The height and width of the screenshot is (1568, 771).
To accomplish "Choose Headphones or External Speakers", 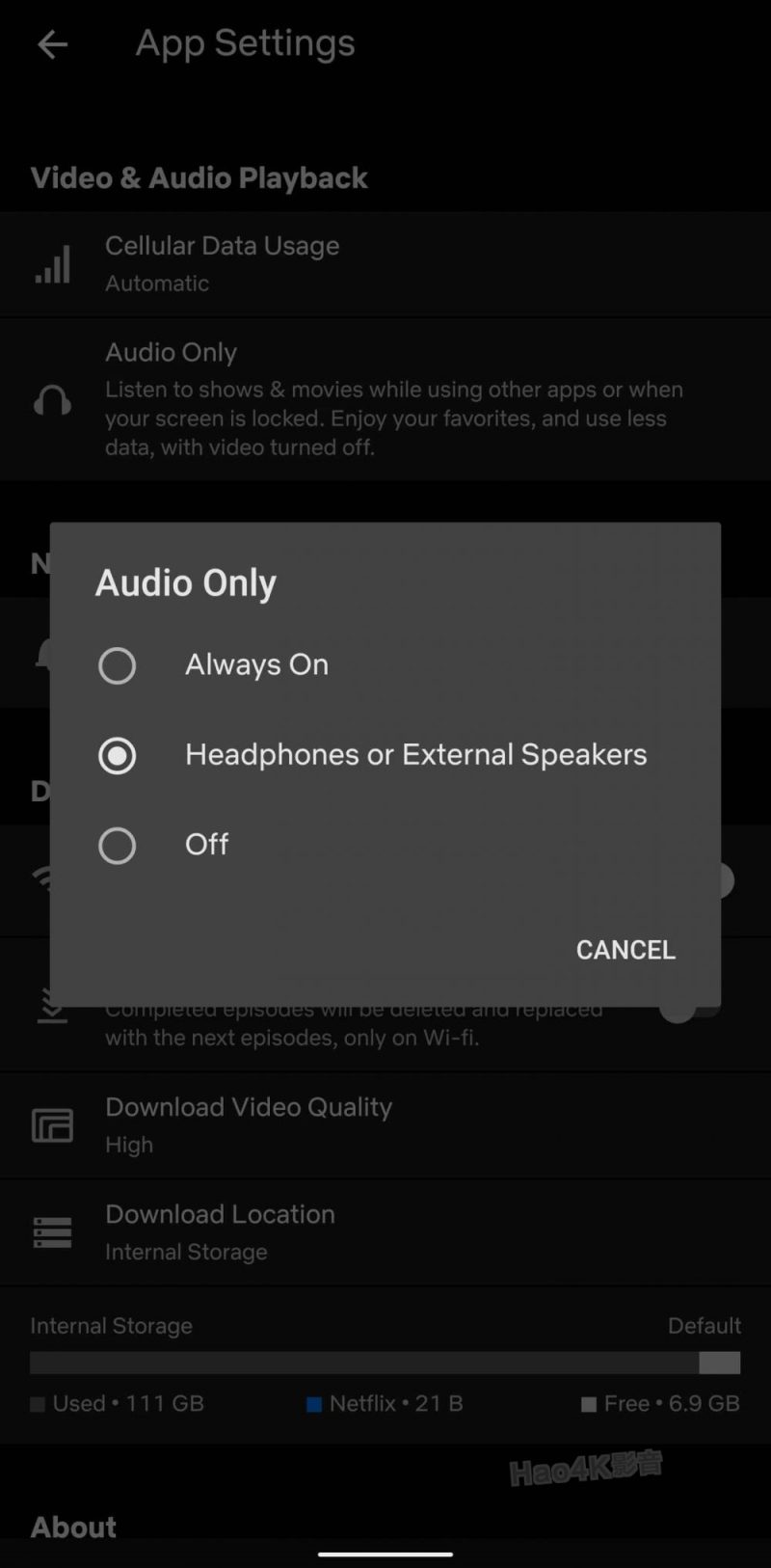I will [385, 755].
